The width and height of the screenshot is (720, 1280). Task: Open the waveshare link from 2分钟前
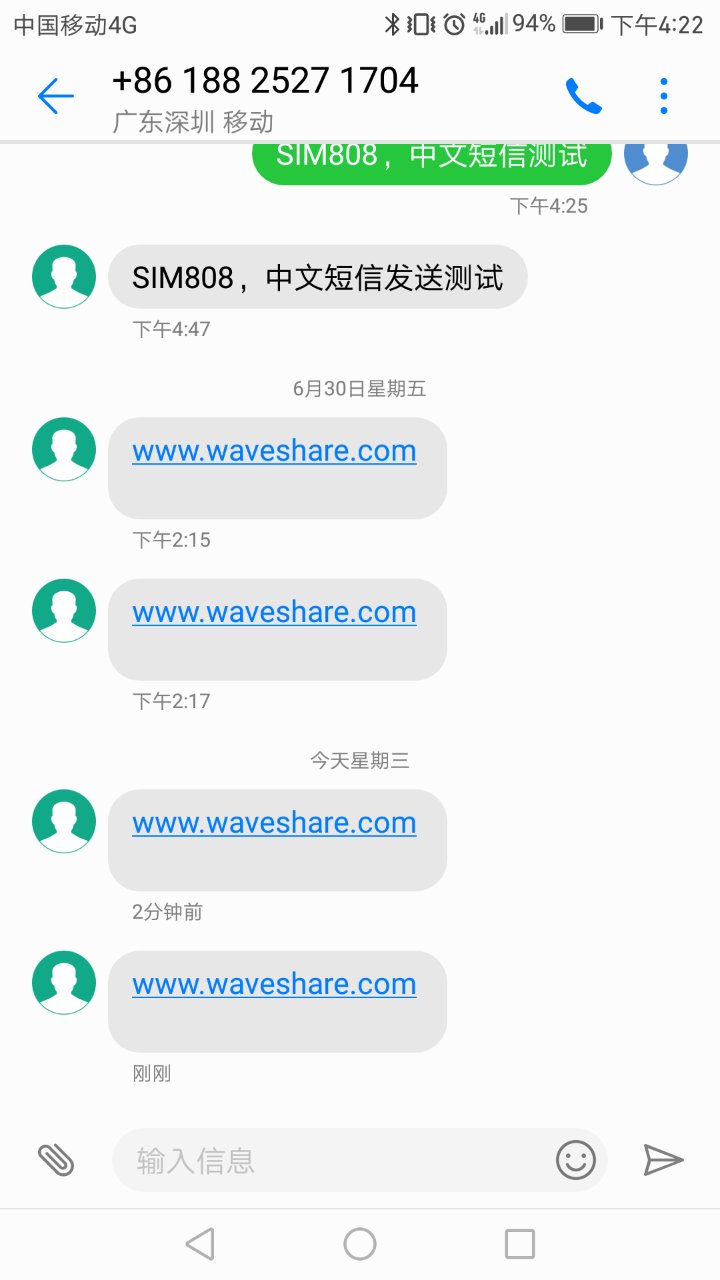point(274,823)
